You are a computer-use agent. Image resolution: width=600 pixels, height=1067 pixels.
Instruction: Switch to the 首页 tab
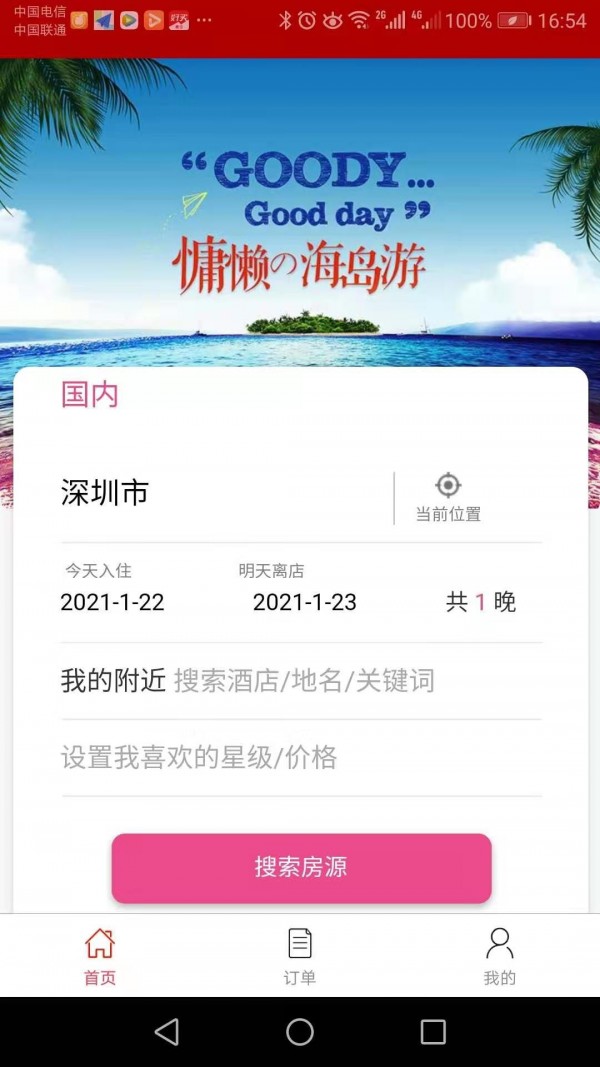100,956
